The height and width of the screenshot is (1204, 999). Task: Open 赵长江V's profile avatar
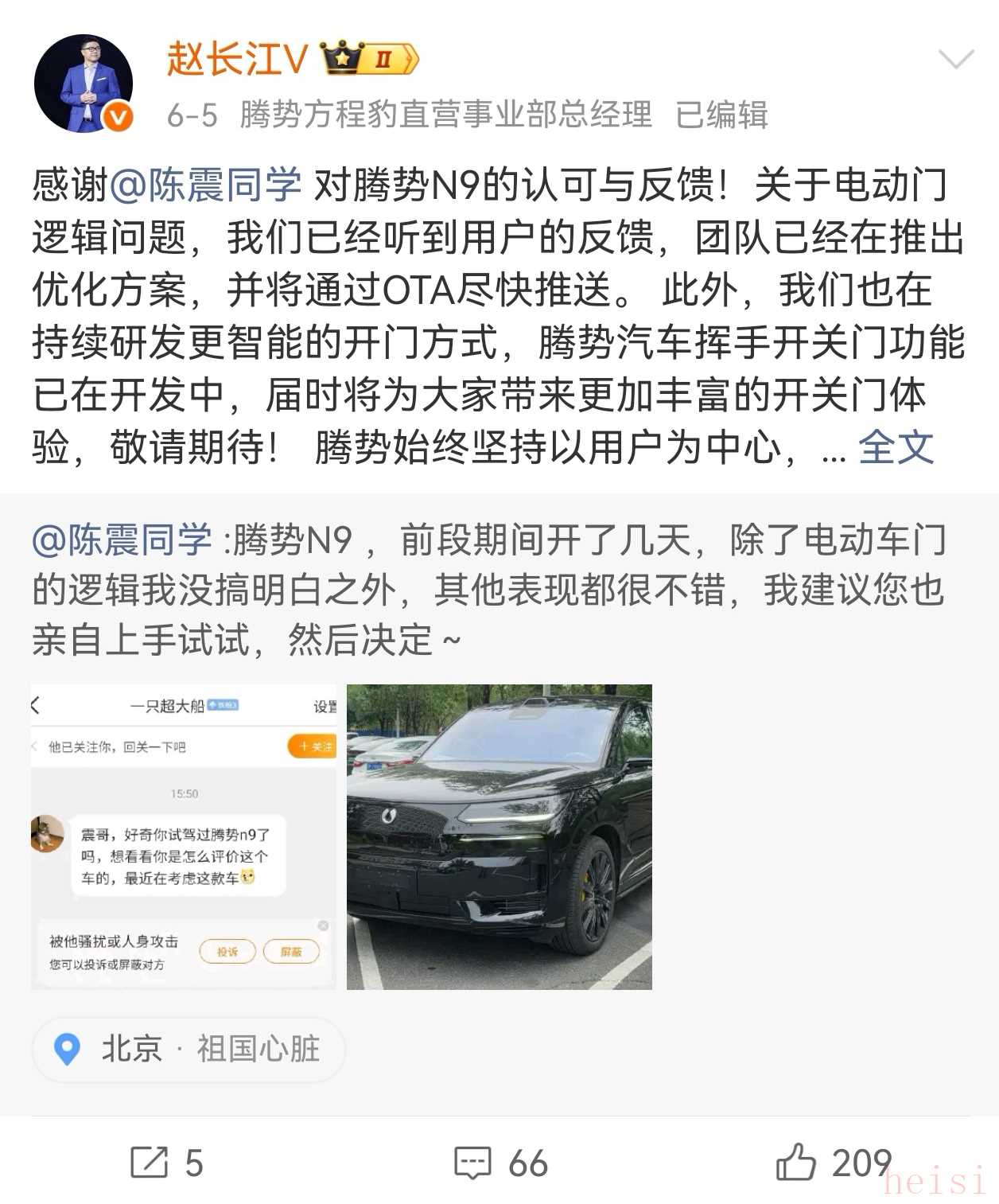tap(83, 84)
